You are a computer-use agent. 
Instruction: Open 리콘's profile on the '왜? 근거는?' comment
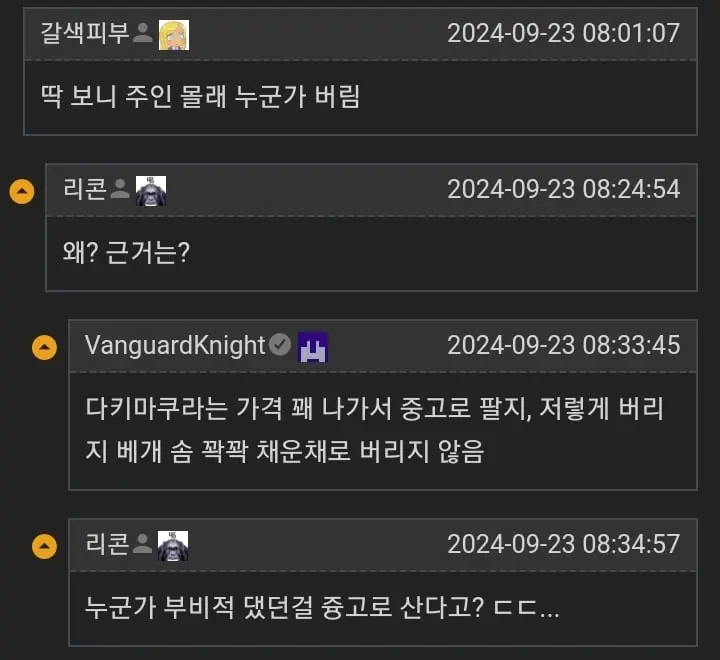pyautogui.click(x=85, y=189)
